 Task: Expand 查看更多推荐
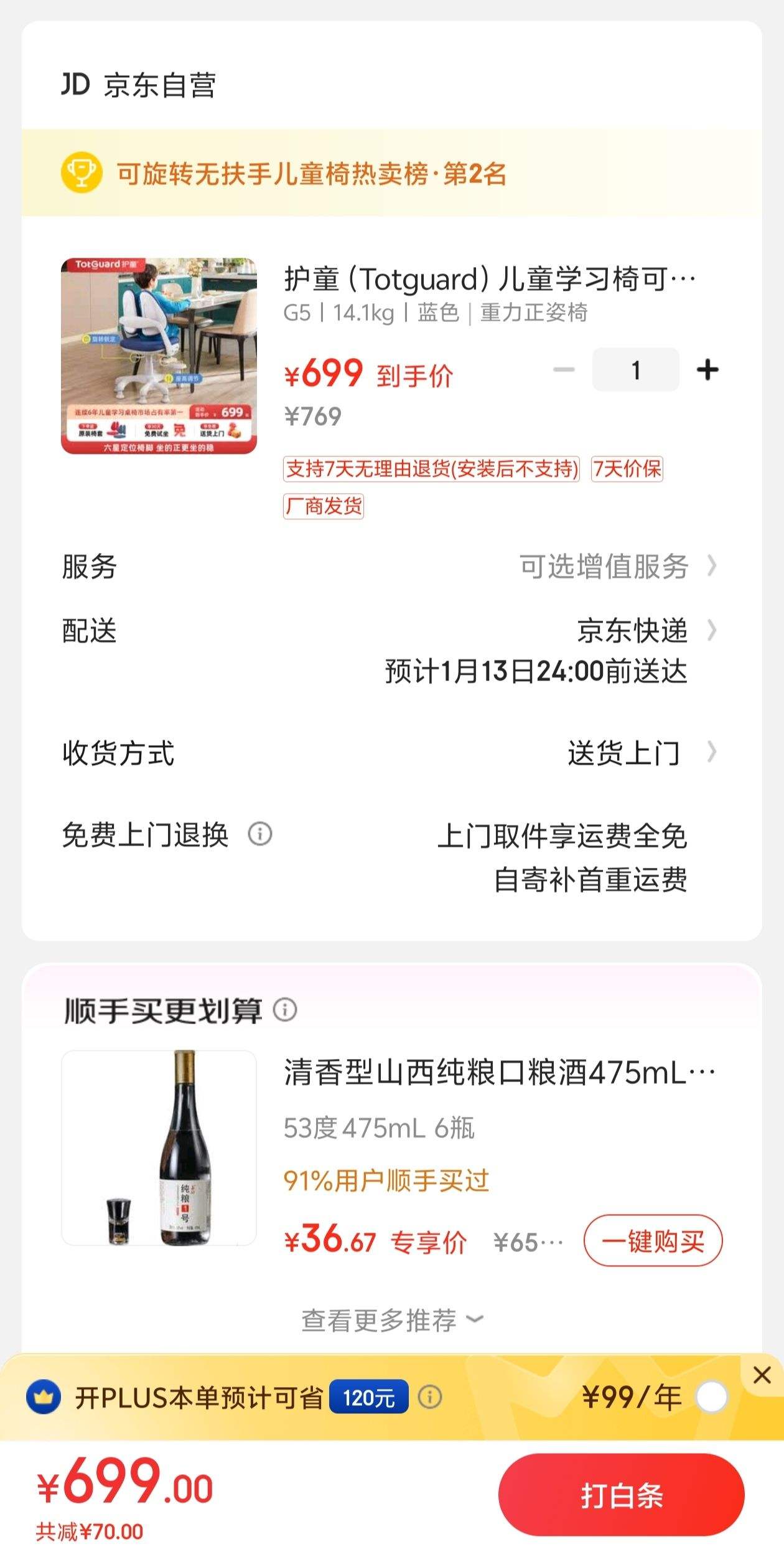tap(392, 1319)
